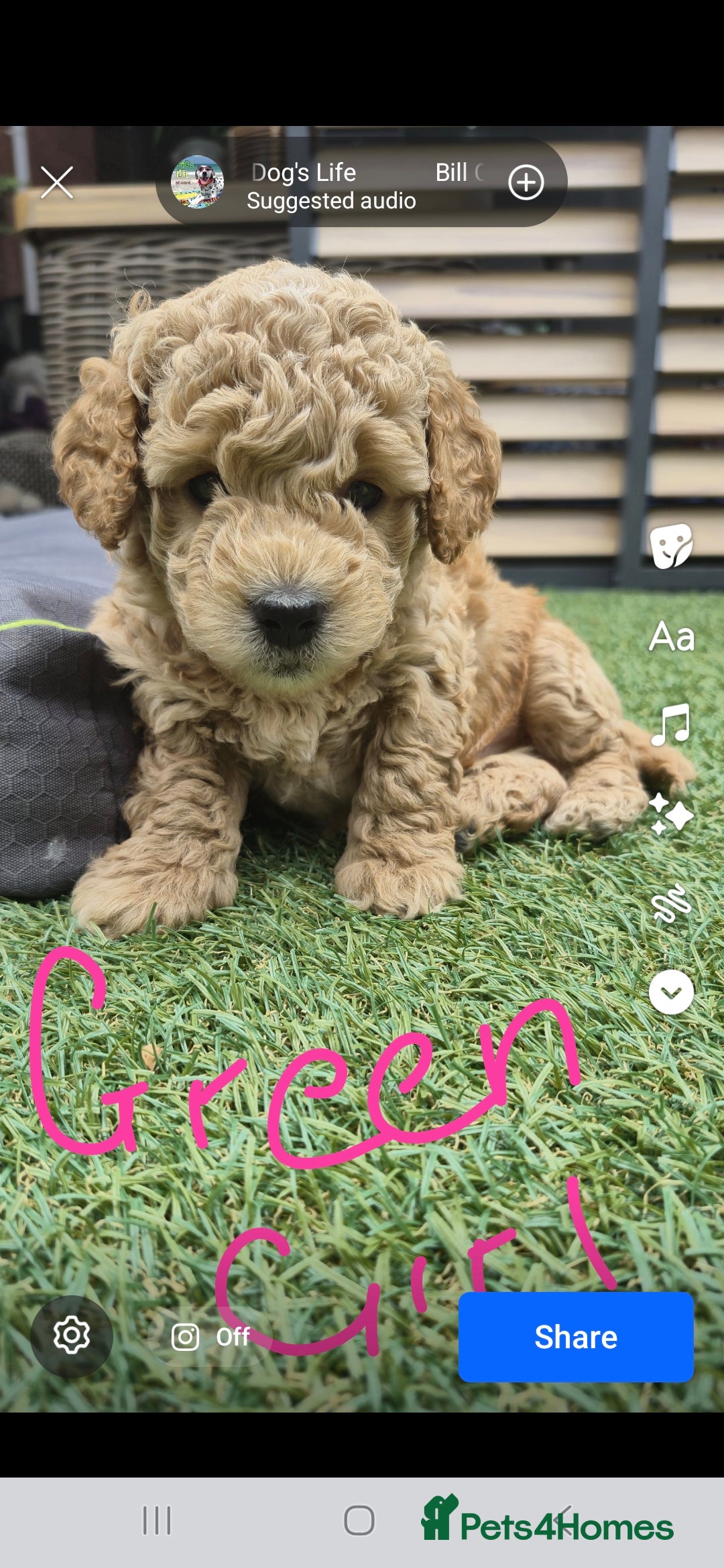
Task: Add the suggested Dog's Life audio
Action: tap(526, 182)
